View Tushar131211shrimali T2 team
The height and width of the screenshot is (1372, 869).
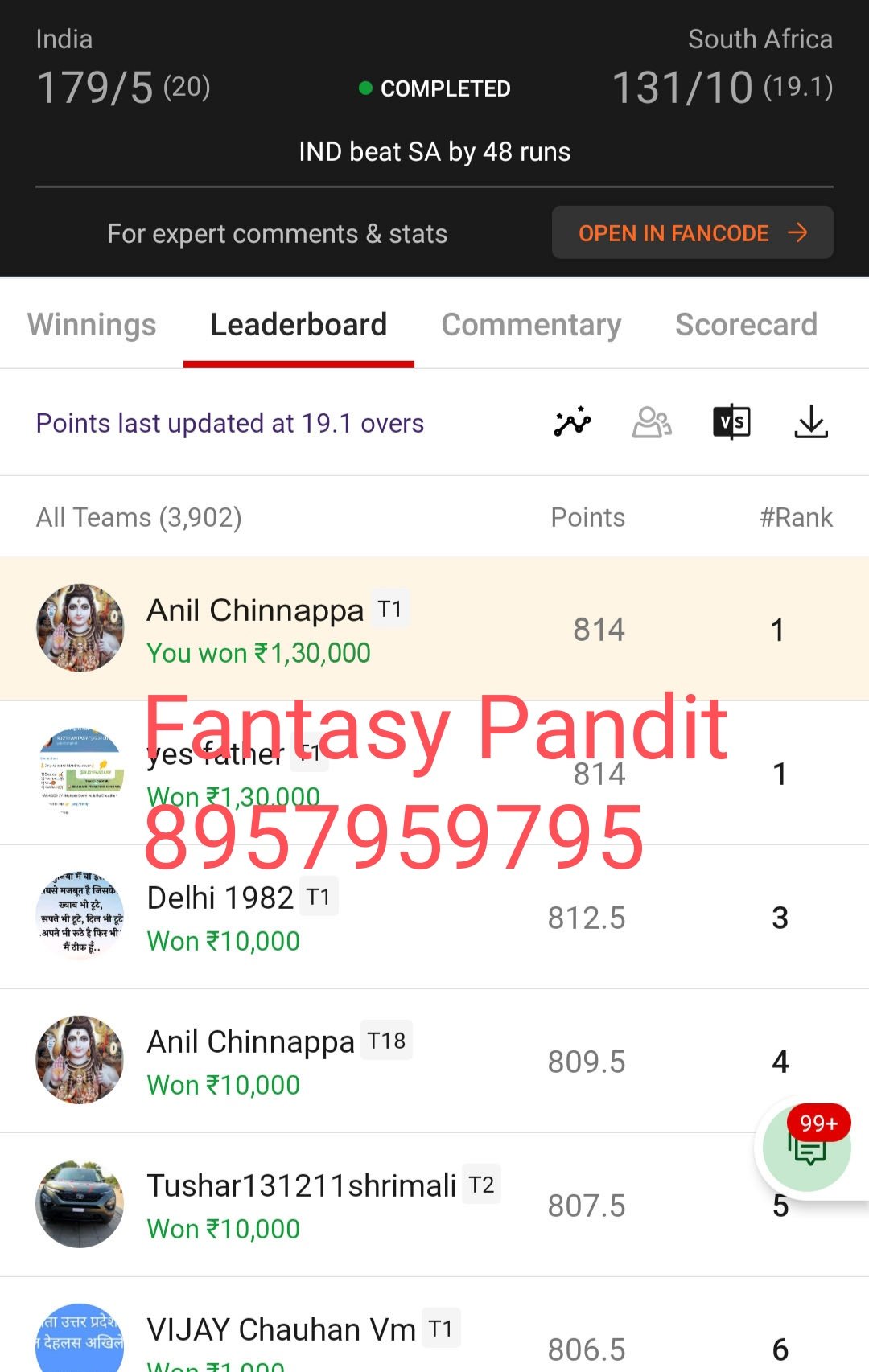(x=322, y=1205)
